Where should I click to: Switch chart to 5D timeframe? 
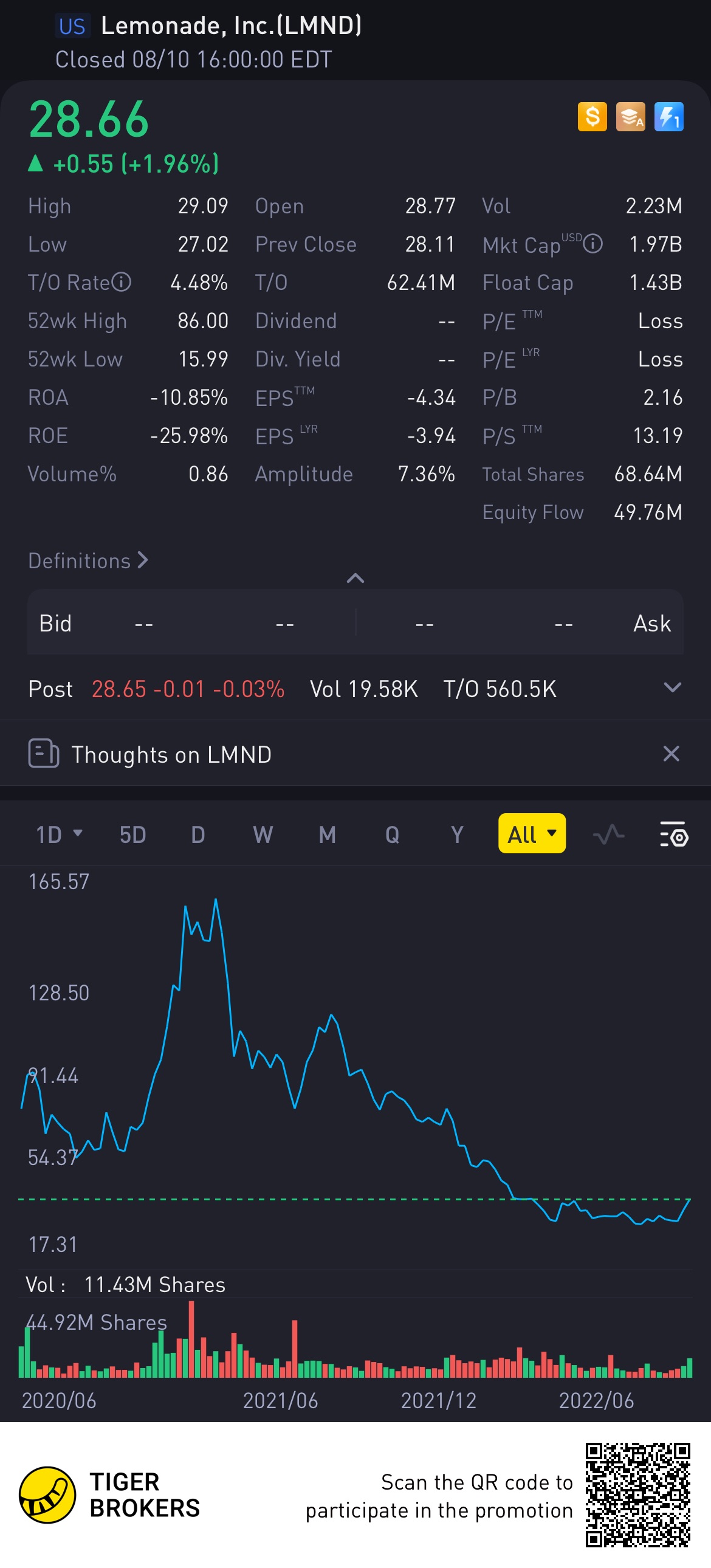pos(132,834)
